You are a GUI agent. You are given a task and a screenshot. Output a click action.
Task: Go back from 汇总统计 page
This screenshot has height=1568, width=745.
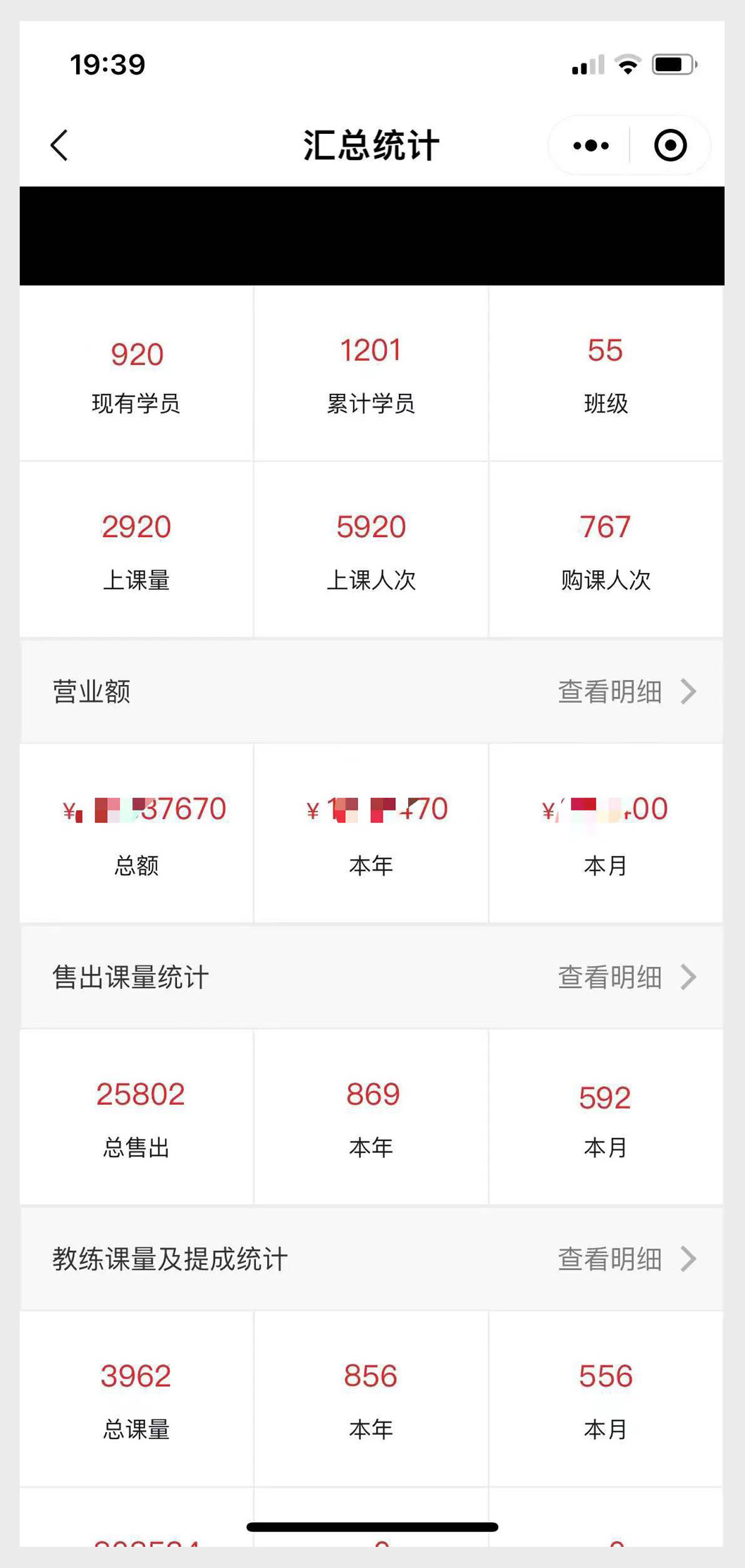(x=60, y=146)
